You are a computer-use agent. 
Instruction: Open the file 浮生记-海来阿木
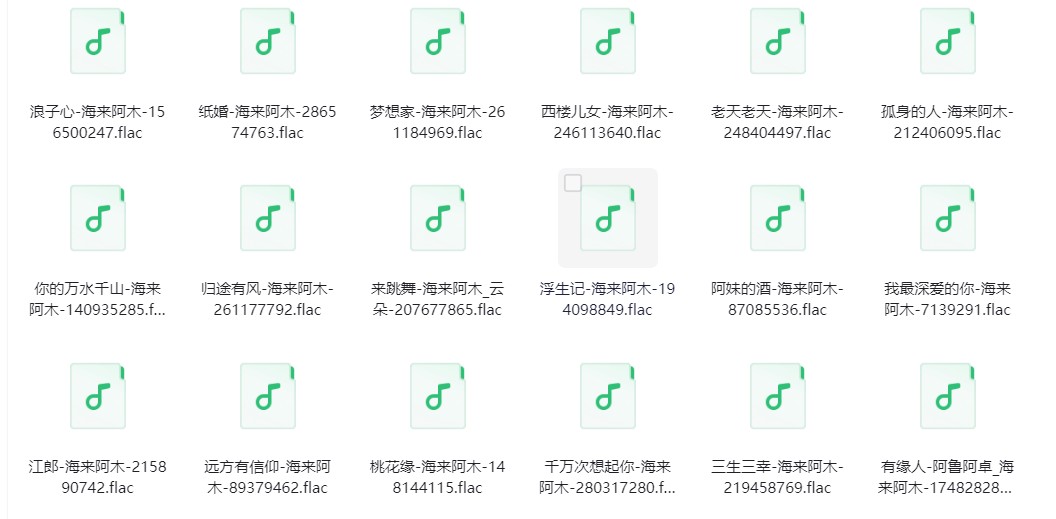607,218
